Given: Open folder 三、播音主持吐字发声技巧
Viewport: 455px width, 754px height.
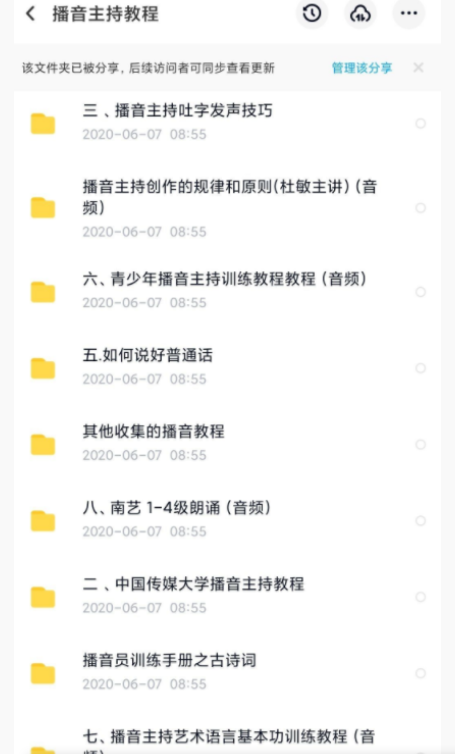Looking at the screenshot, I should [x=228, y=123].
